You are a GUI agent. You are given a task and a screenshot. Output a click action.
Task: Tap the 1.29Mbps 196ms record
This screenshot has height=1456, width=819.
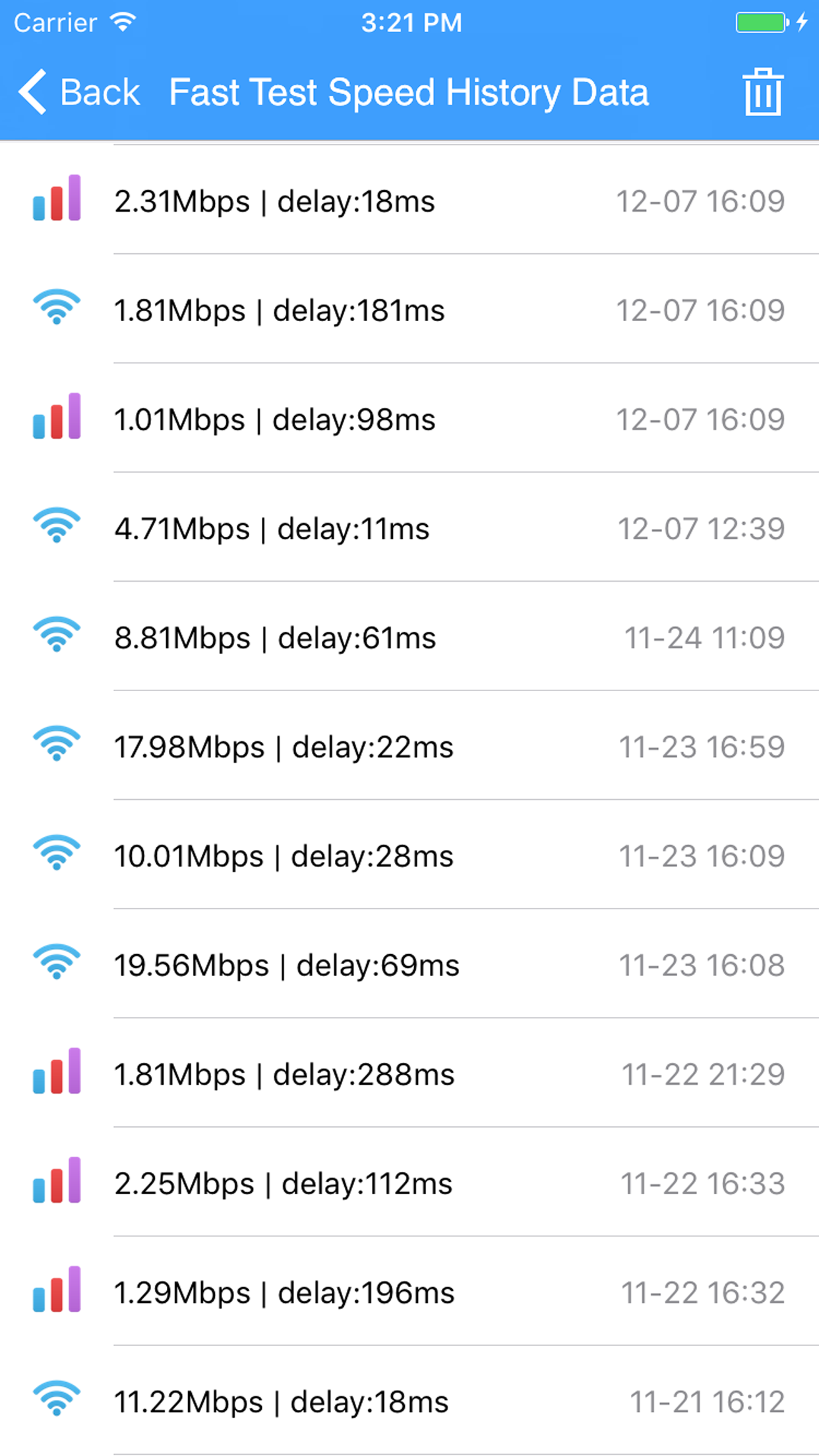coord(409,1291)
